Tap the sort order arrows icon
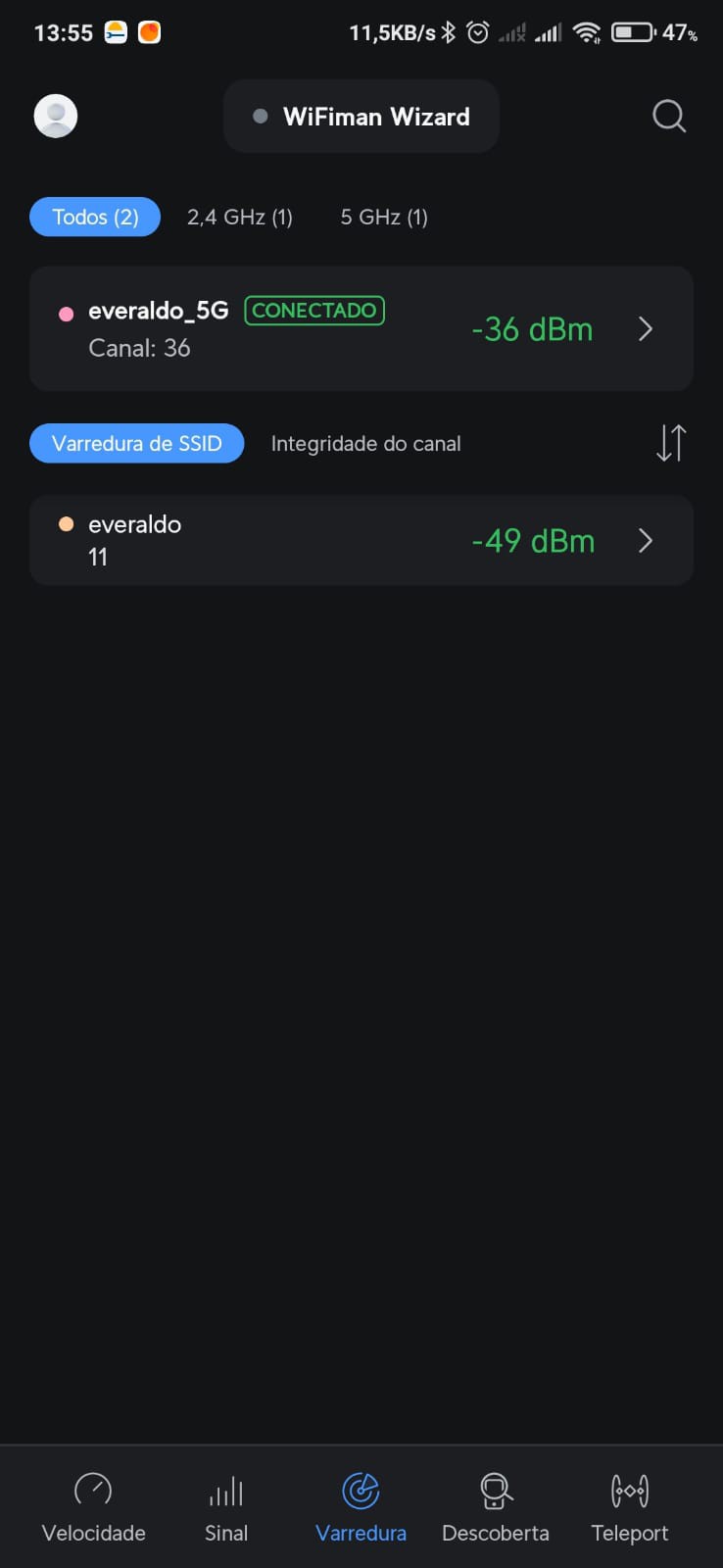The image size is (723, 1568). coord(671,443)
